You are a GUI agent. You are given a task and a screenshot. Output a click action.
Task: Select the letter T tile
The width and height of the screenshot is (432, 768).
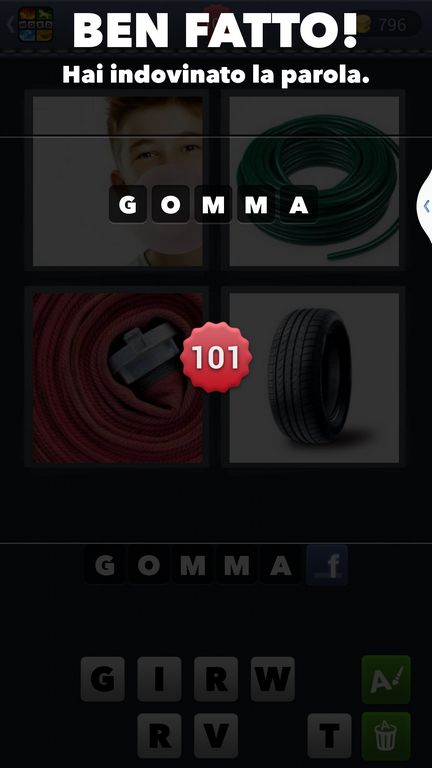pyautogui.click(x=330, y=736)
